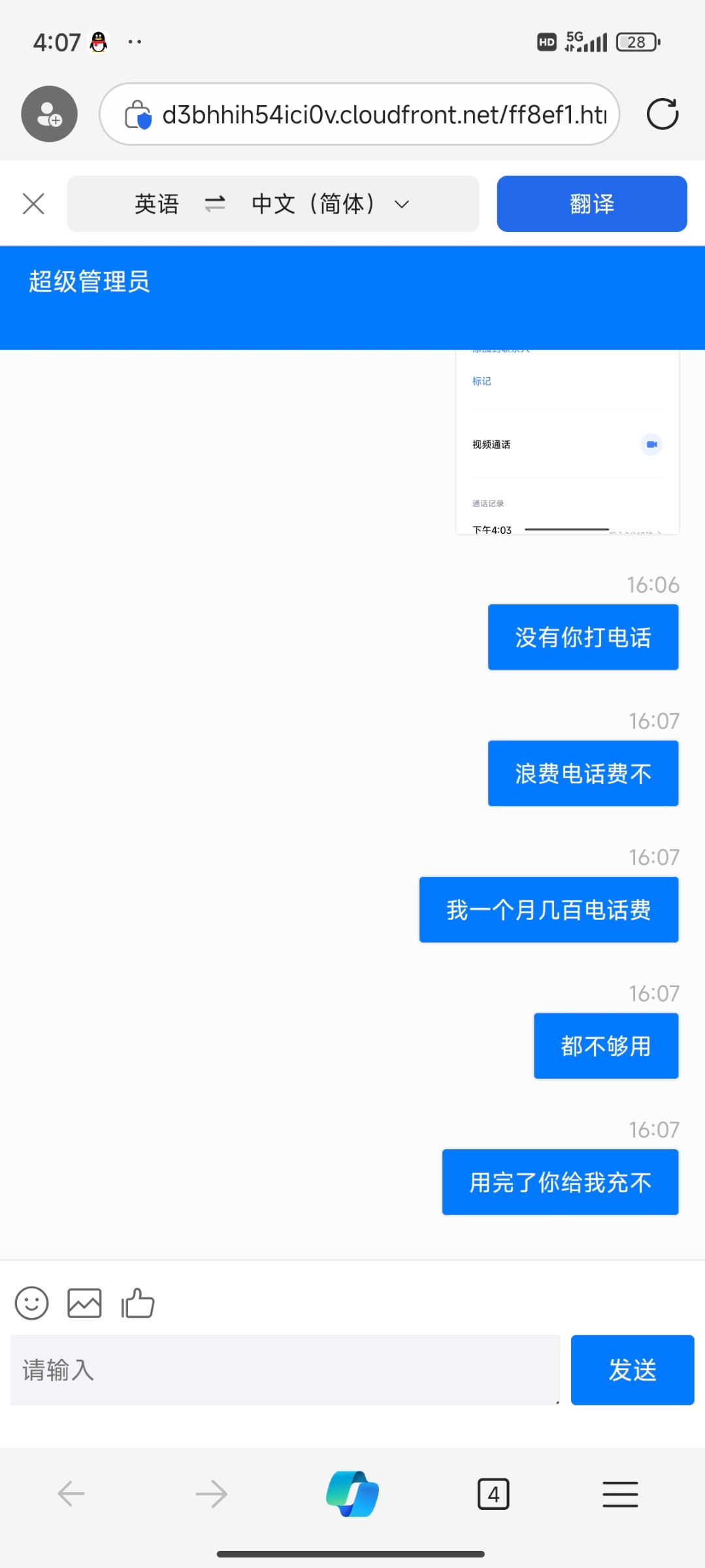Open the cloudfront.net address bar
This screenshot has height=1568, width=705.
359,114
